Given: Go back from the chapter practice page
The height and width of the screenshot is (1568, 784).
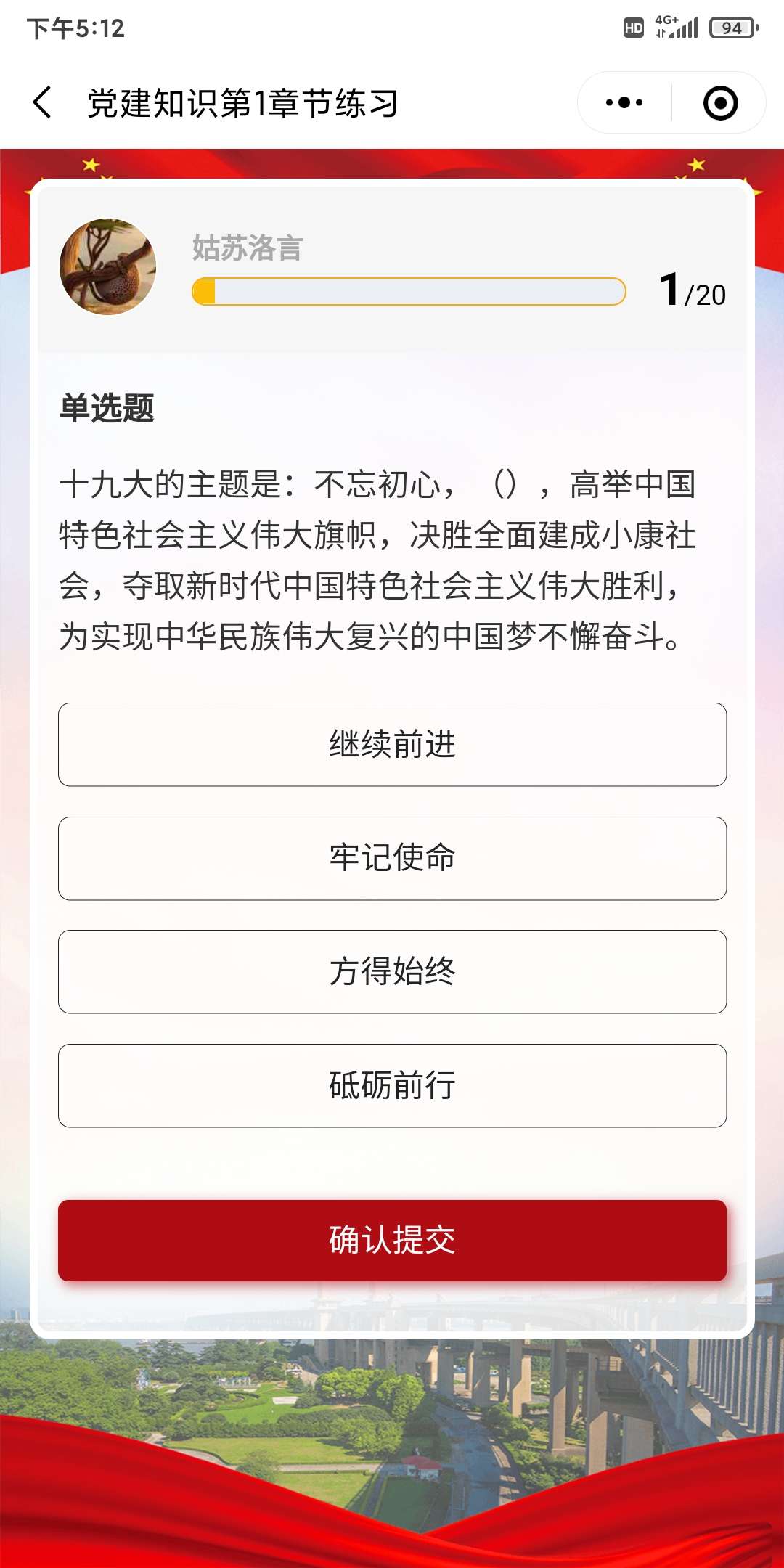Looking at the screenshot, I should coord(43,102).
